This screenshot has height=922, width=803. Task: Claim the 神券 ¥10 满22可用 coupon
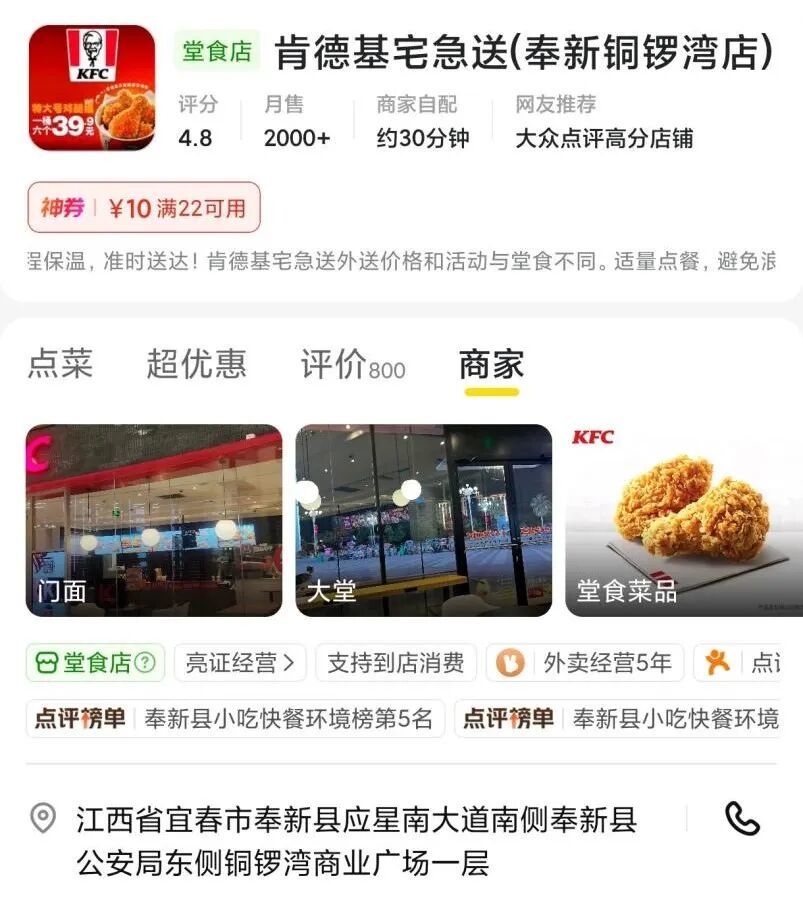[144, 208]
